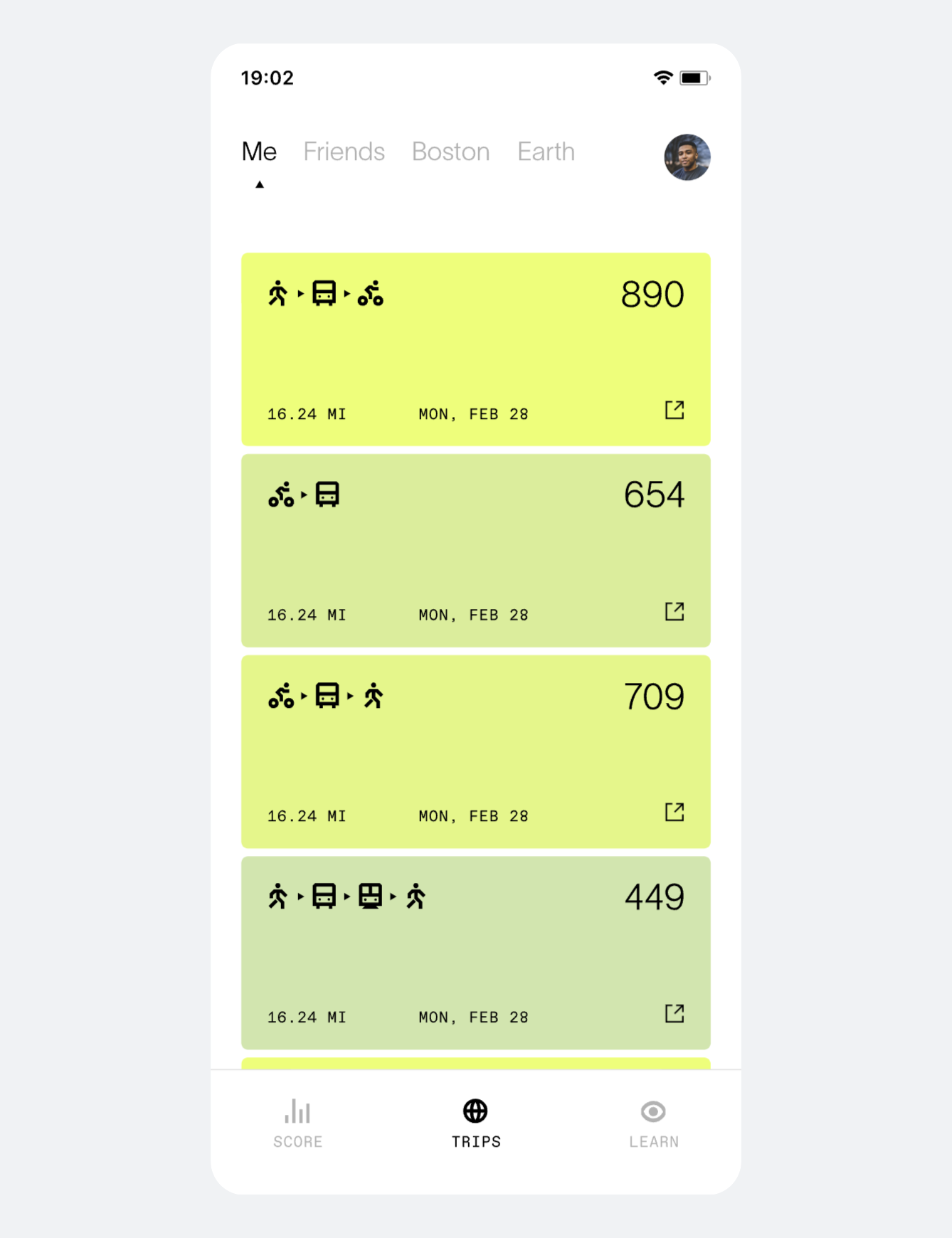Share the trip scored 890
Image resolution: width=952 pixels, height=1238 pixels.
(674, 410)
